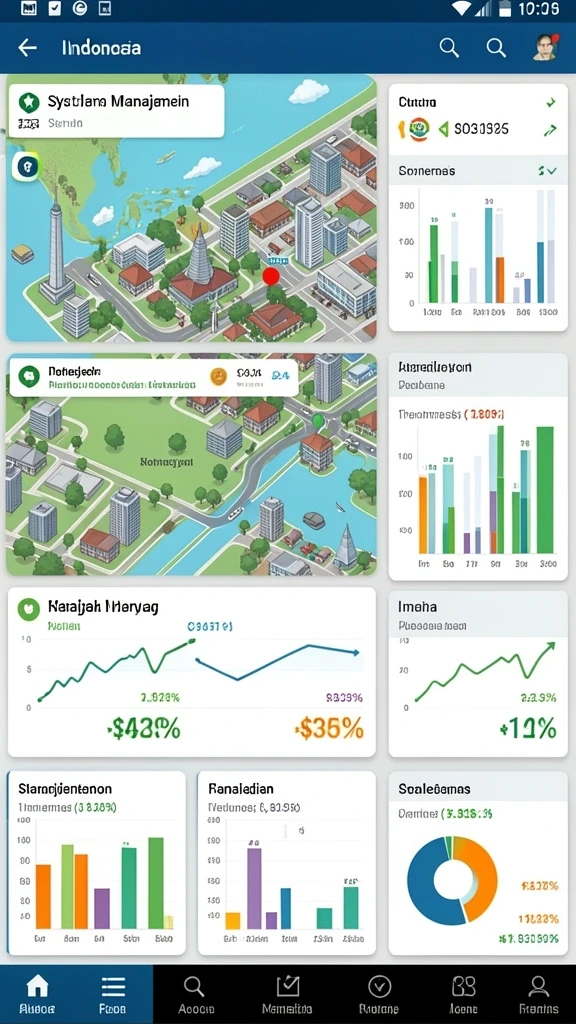Image resolution: width=576 pixels, height=1024 pixels.
Task: Go back using the top-left arrow
Action: [x=27, y=48]
